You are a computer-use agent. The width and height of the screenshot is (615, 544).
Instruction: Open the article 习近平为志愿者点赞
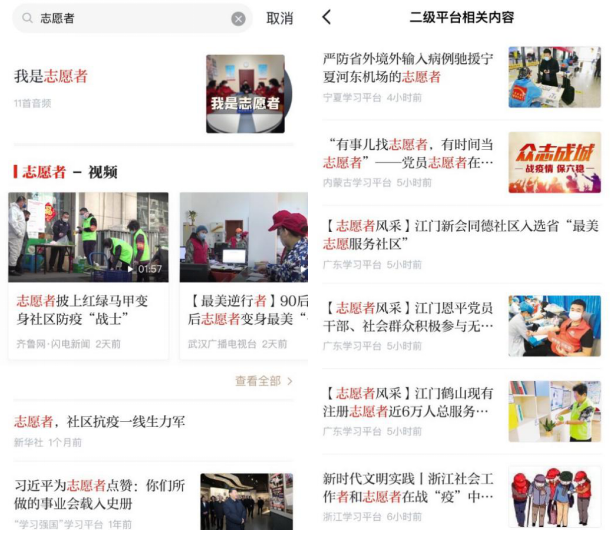pyautogui.click(x=100, y=494)
